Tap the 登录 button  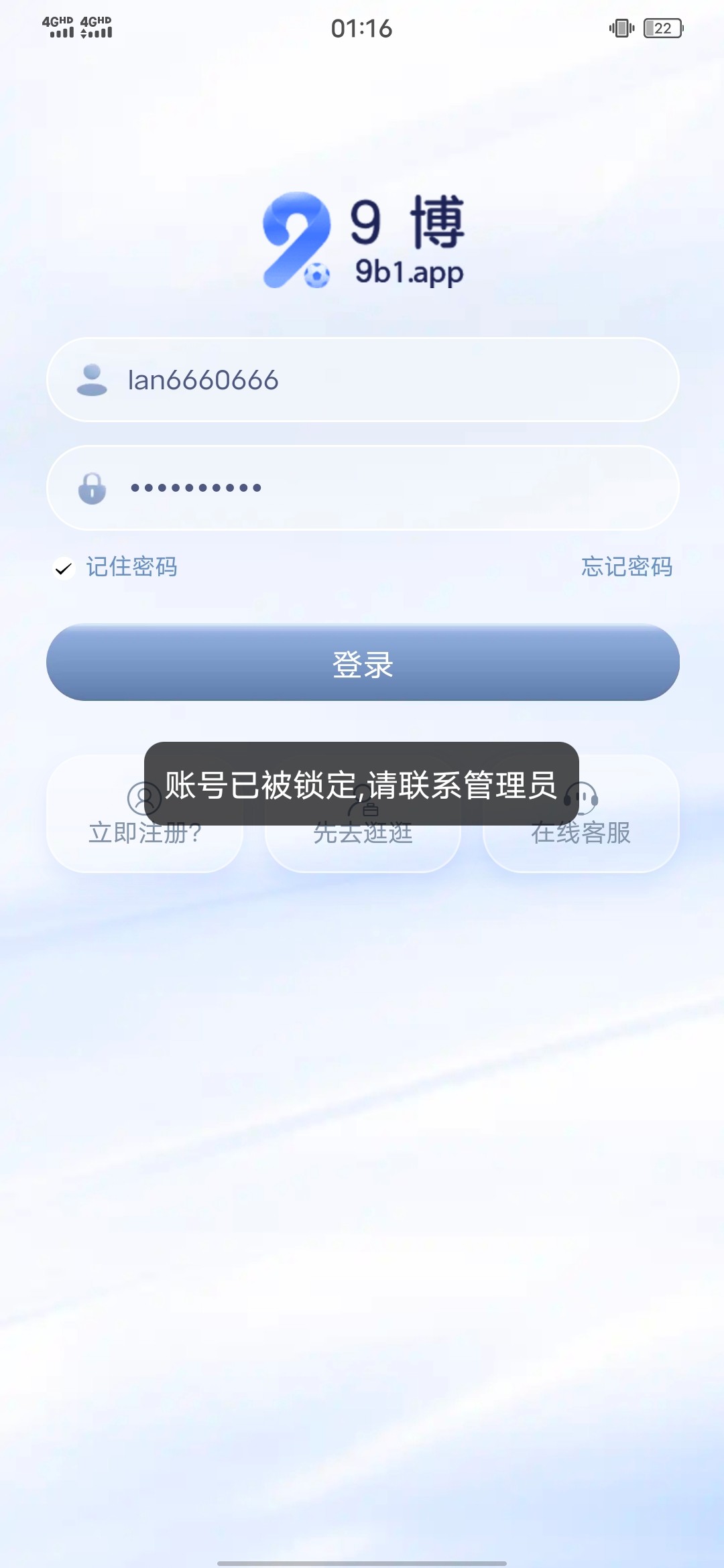(x=362, y=663)
